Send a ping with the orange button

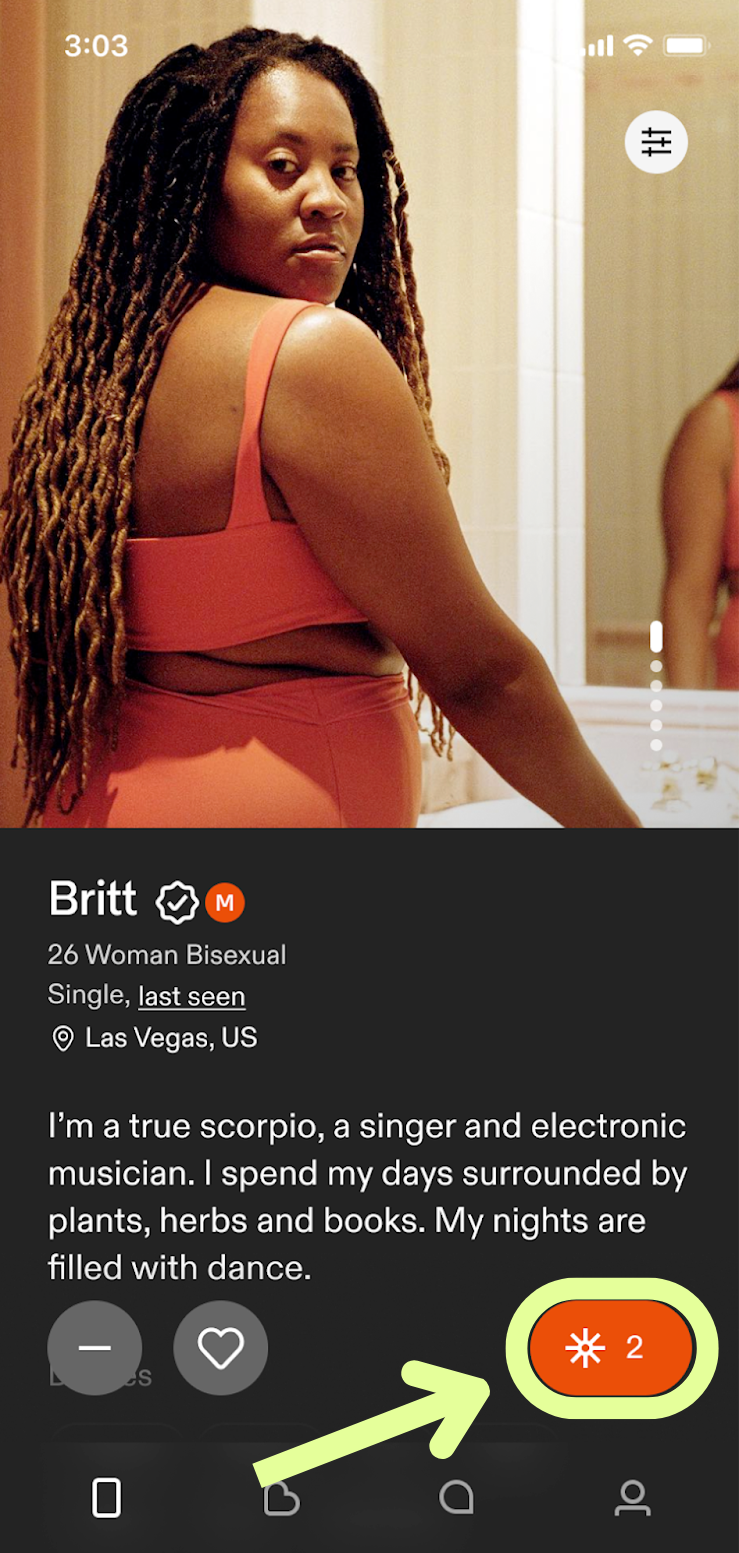point(611,1348)
